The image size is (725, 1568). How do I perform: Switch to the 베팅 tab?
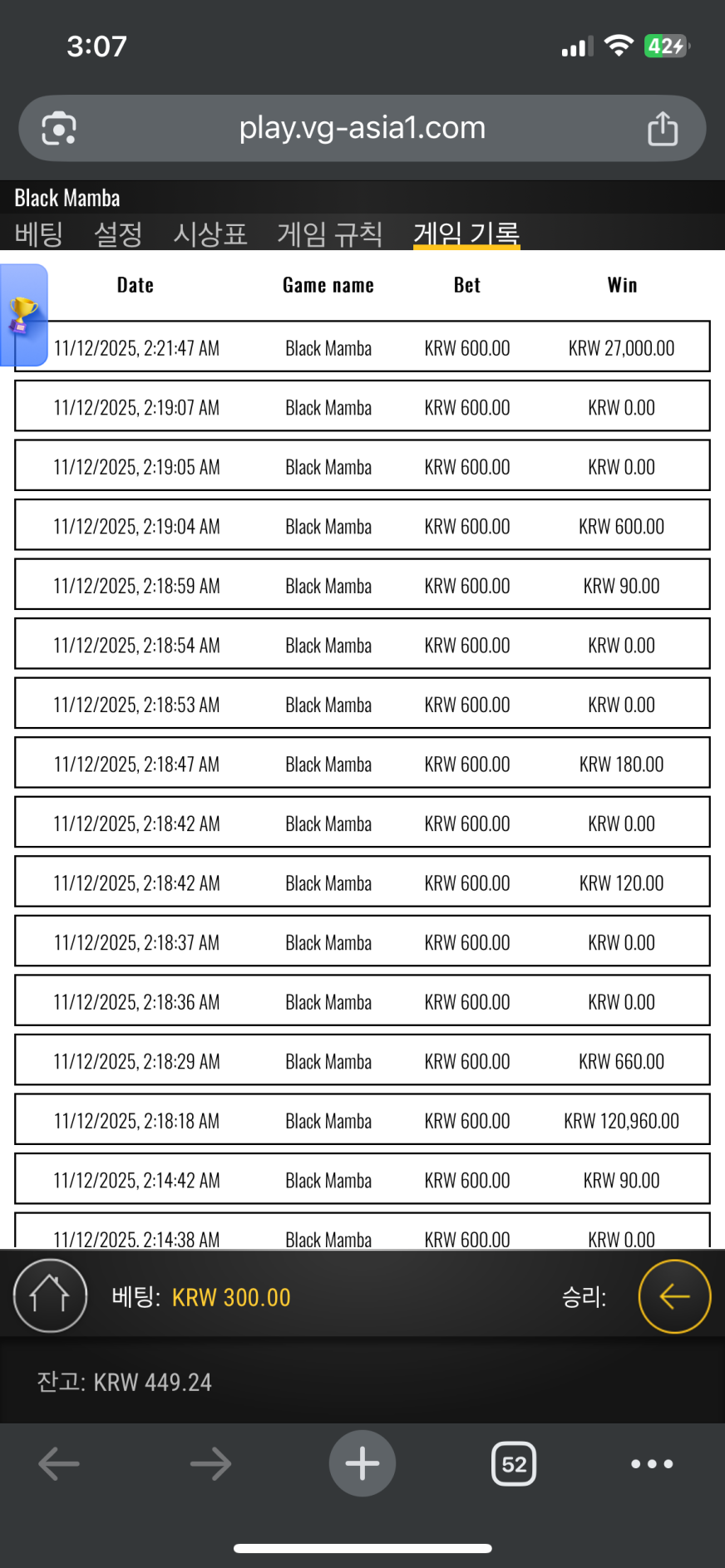(x=39, y=233)
